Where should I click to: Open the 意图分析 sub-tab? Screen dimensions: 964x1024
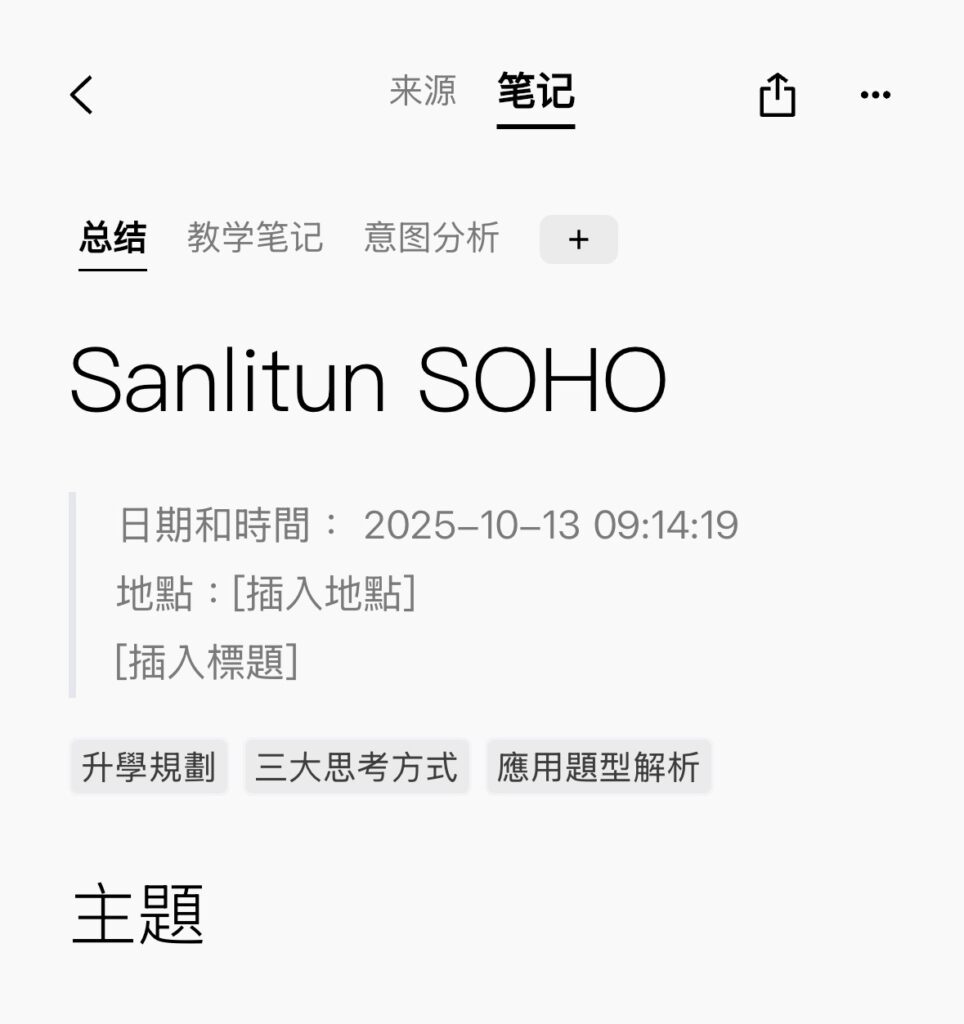click(431, 239)
